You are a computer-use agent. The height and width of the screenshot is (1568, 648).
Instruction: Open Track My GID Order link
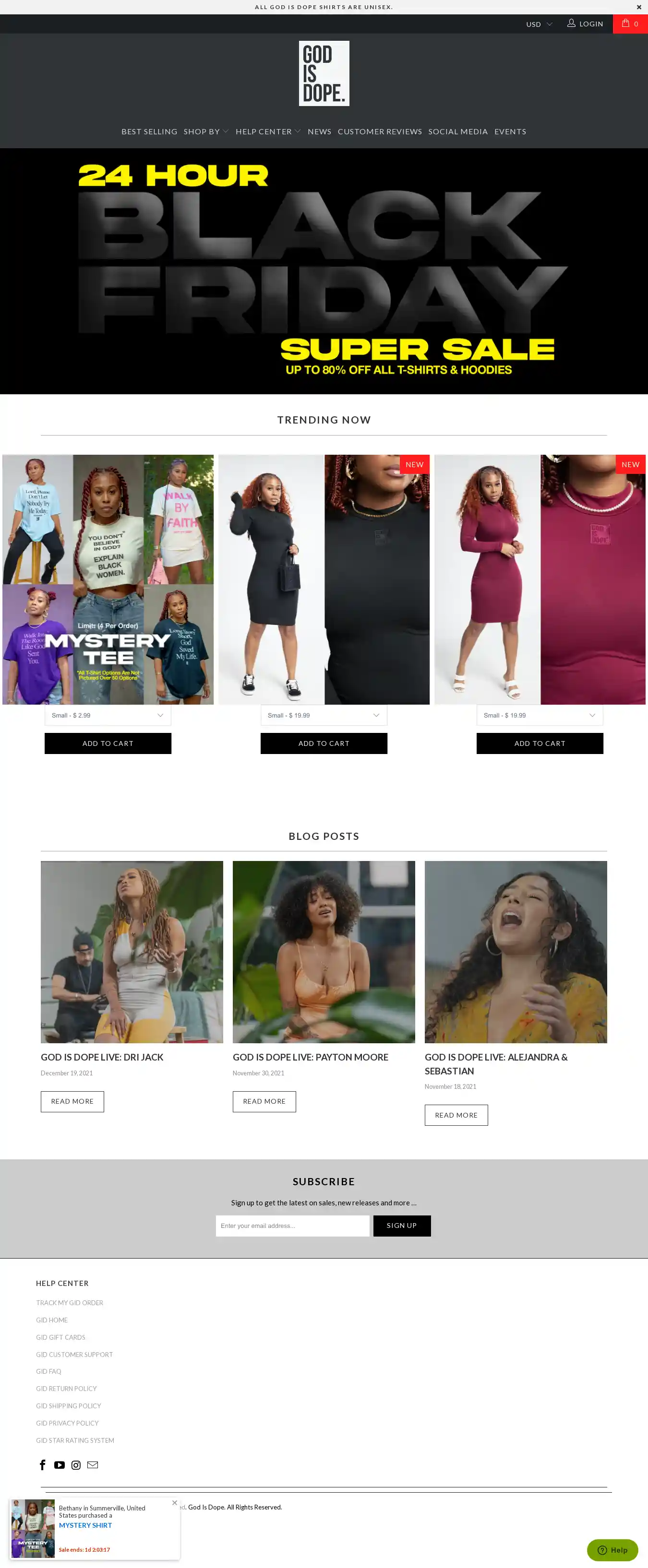(x=70, y=1303)
